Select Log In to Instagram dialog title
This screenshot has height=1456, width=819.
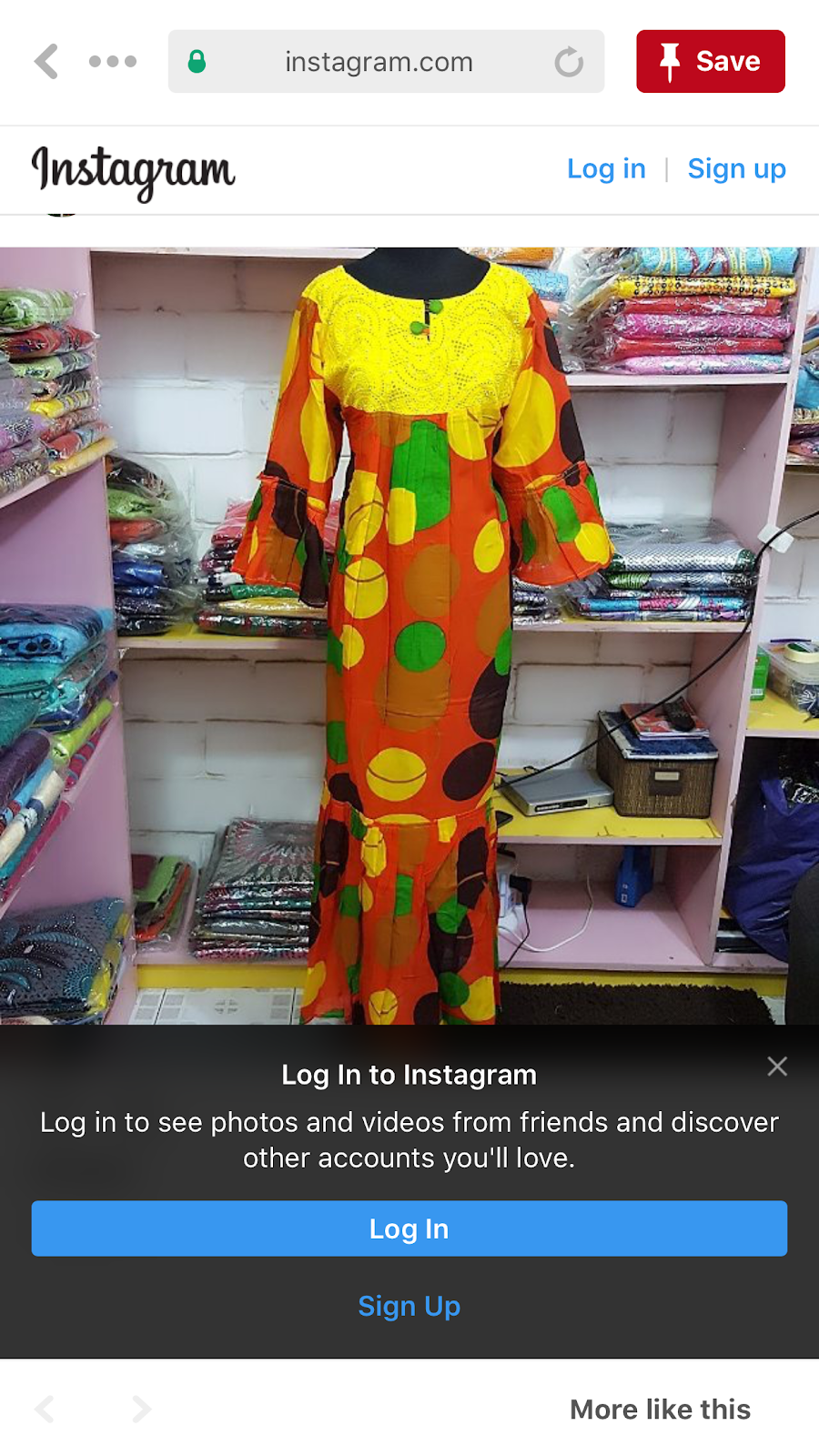(x=409, y=1075)
